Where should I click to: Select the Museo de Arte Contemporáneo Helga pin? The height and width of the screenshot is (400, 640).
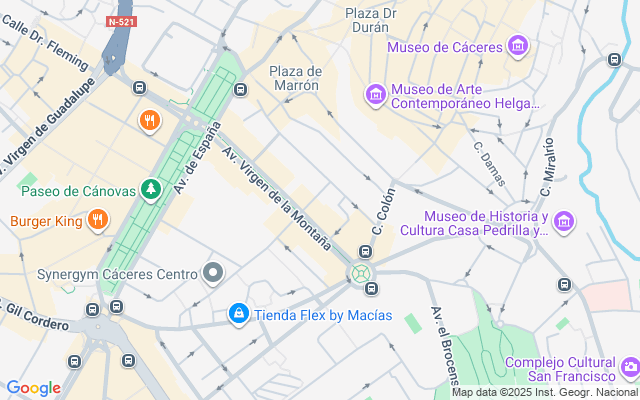376,95
